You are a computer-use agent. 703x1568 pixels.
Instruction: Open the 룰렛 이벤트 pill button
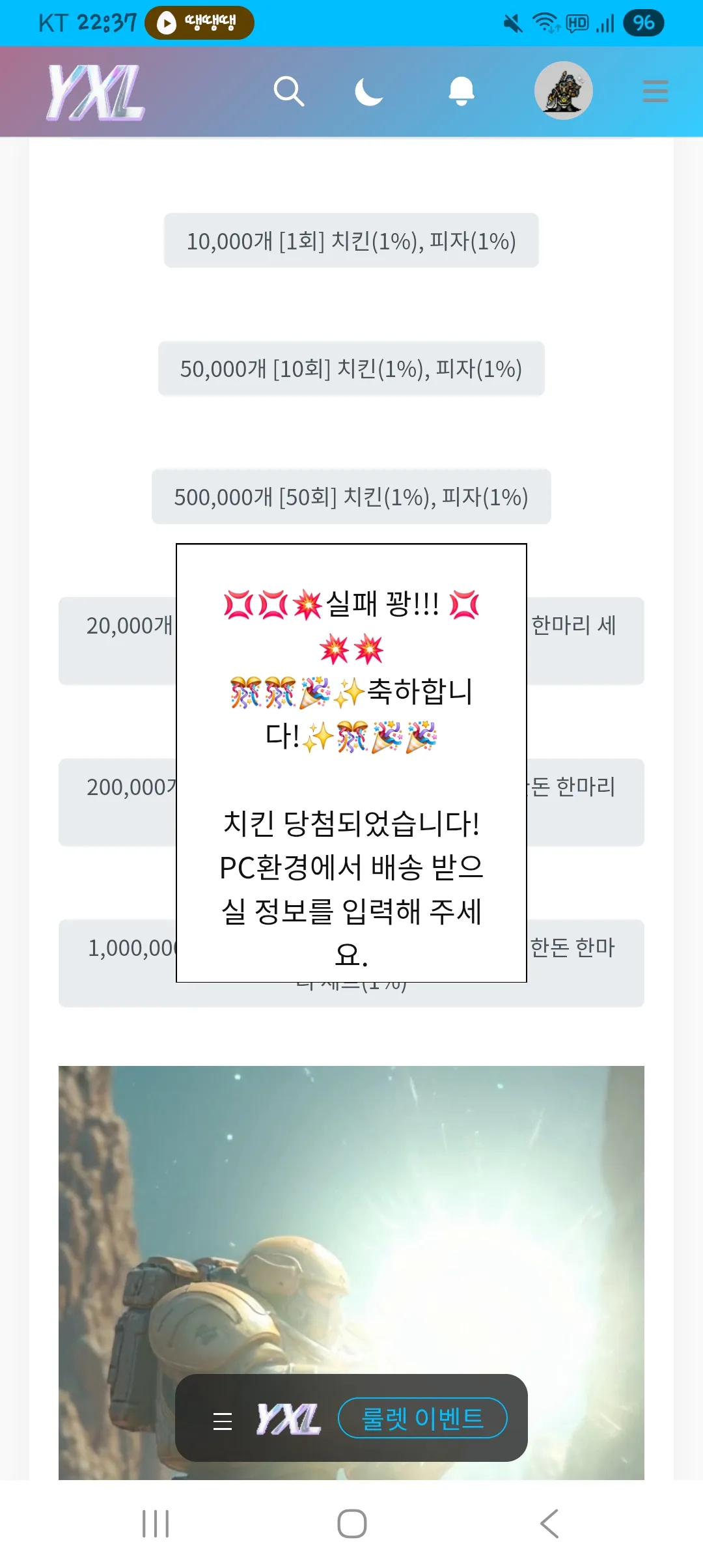tap(422, 1418)
